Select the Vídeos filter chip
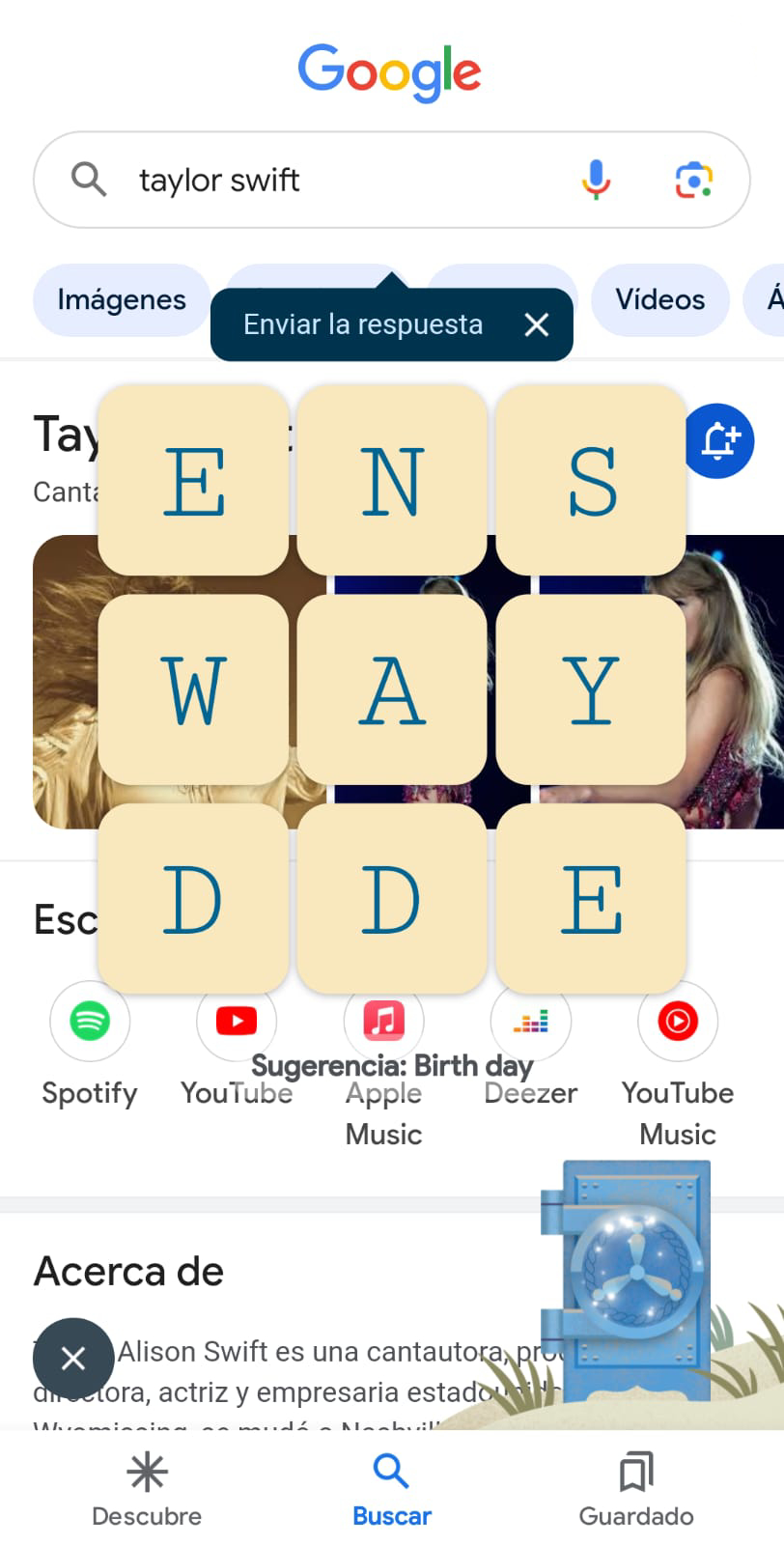 pos(659,300)
